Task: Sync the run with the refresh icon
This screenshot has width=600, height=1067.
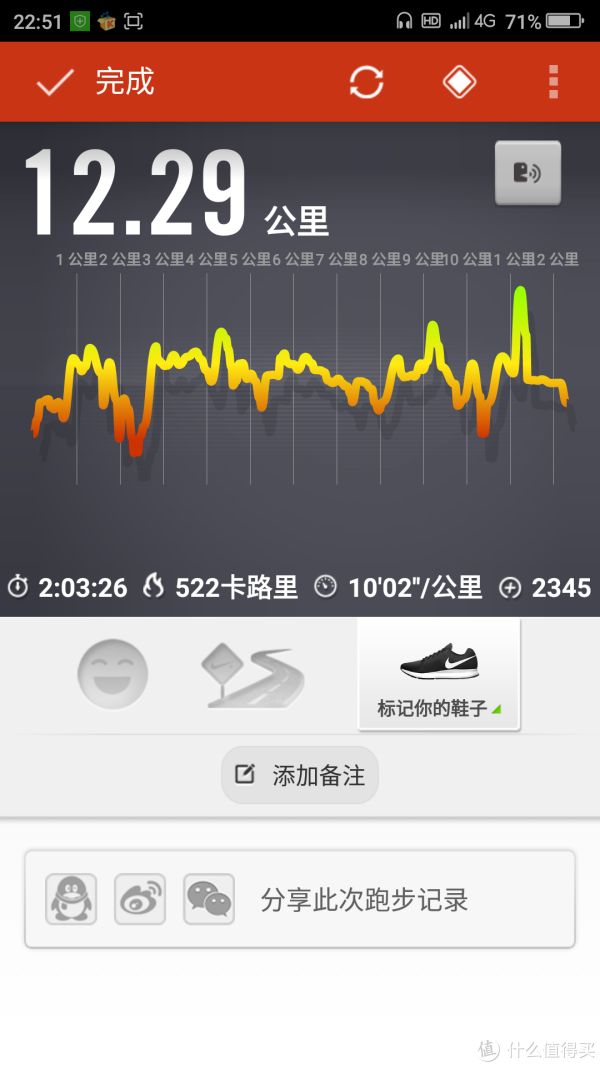Action: pos(367,82)
